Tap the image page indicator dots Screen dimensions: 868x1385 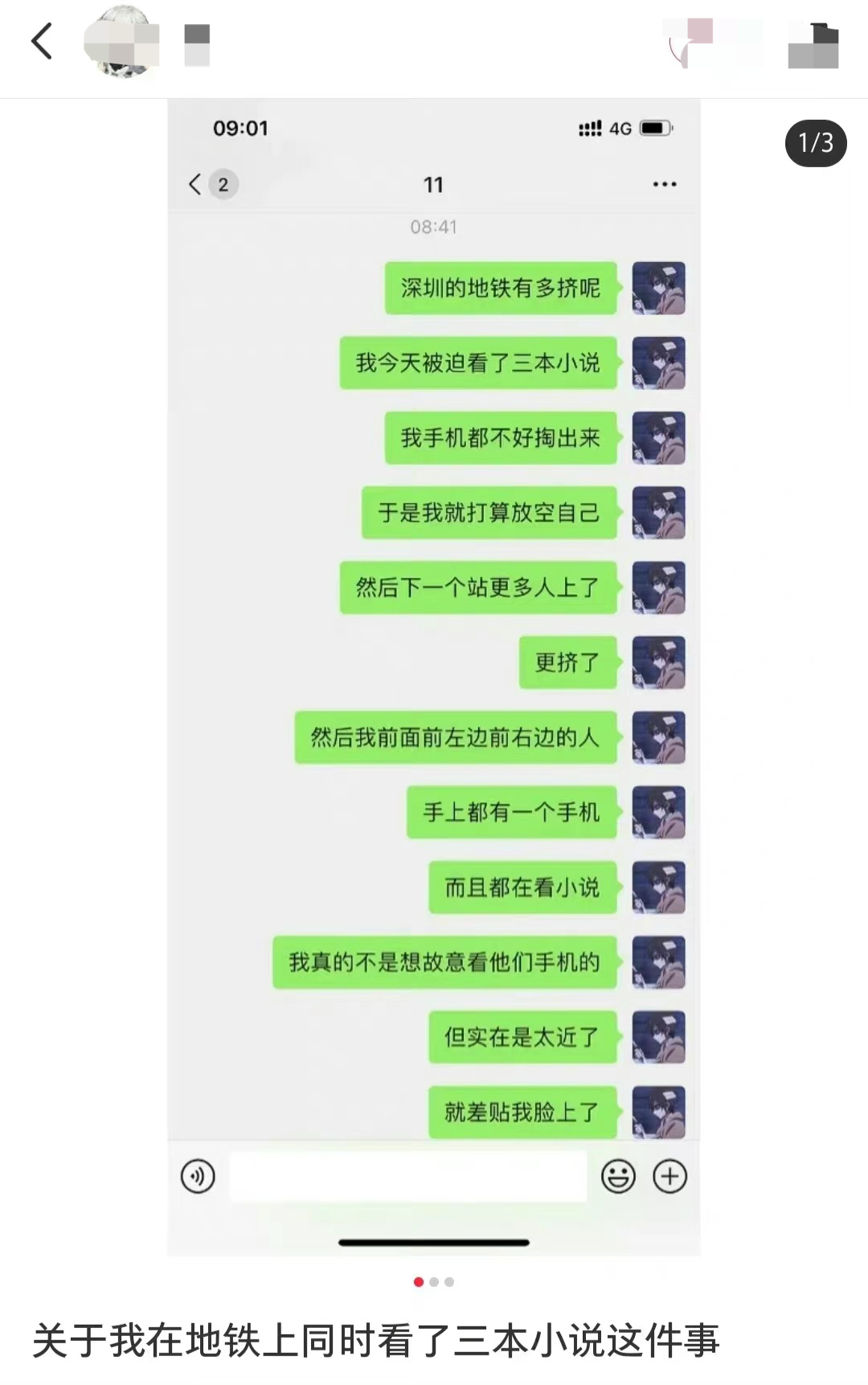pyautogui.click(x=433, y=1281)
